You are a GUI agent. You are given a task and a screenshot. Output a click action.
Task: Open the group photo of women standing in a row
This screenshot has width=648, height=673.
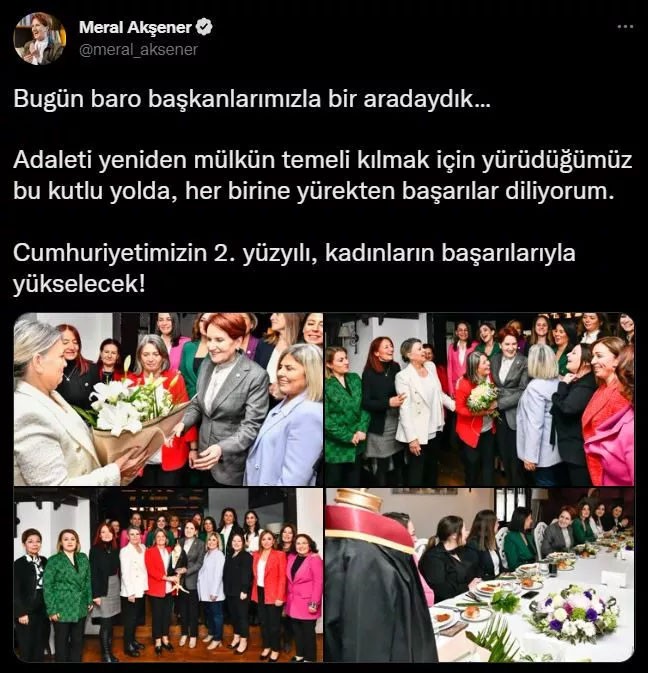point(168,575)
